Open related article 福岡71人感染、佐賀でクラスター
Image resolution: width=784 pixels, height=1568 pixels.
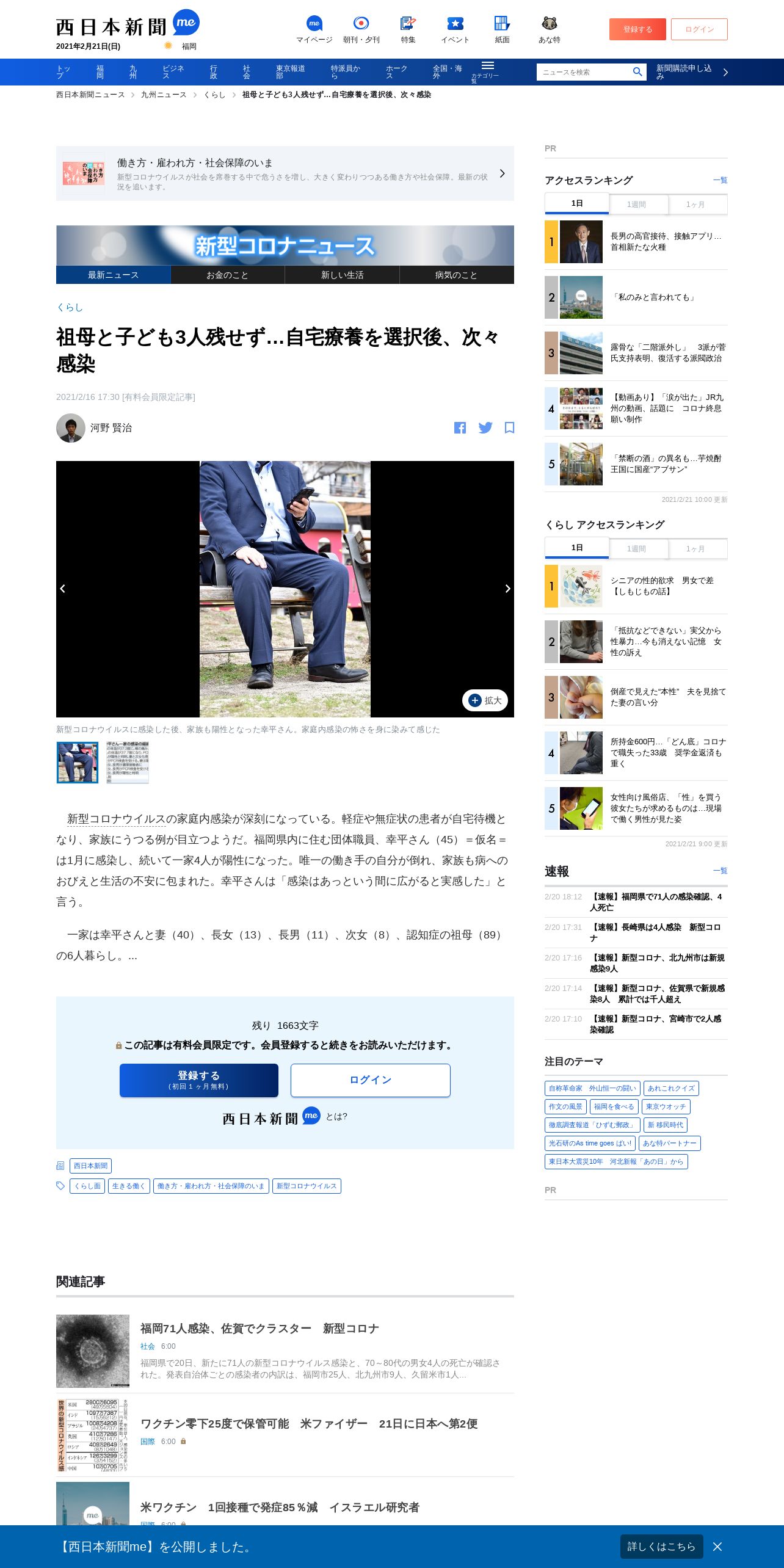coord(260,1328)
